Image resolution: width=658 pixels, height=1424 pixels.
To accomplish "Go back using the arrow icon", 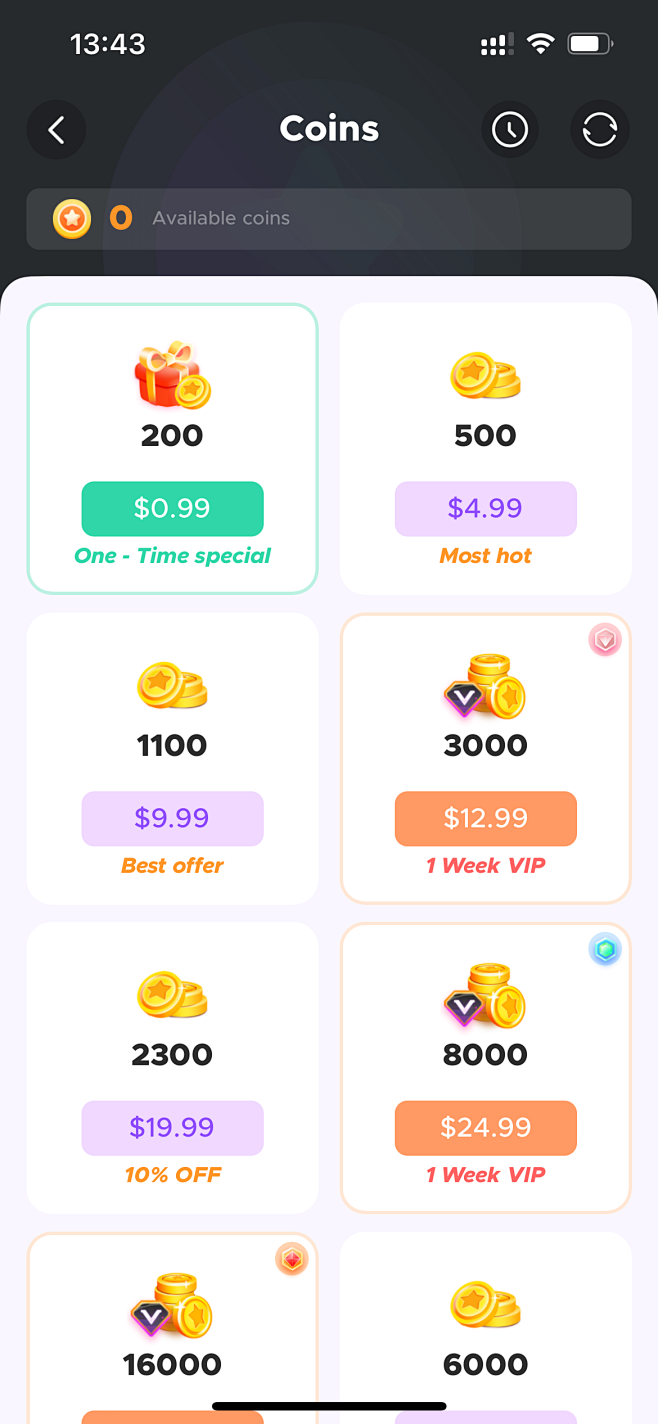I will [56, 130].
